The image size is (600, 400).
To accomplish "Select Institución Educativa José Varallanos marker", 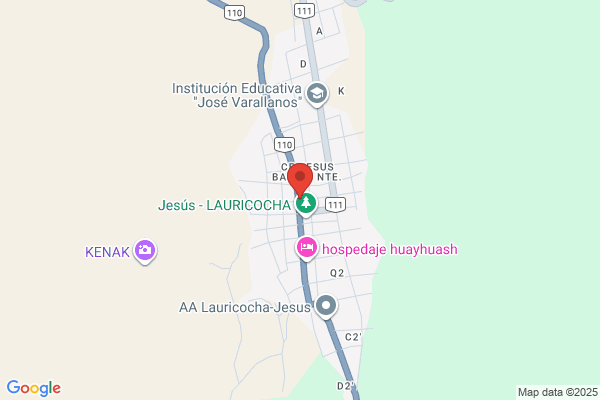I will 318,95.
